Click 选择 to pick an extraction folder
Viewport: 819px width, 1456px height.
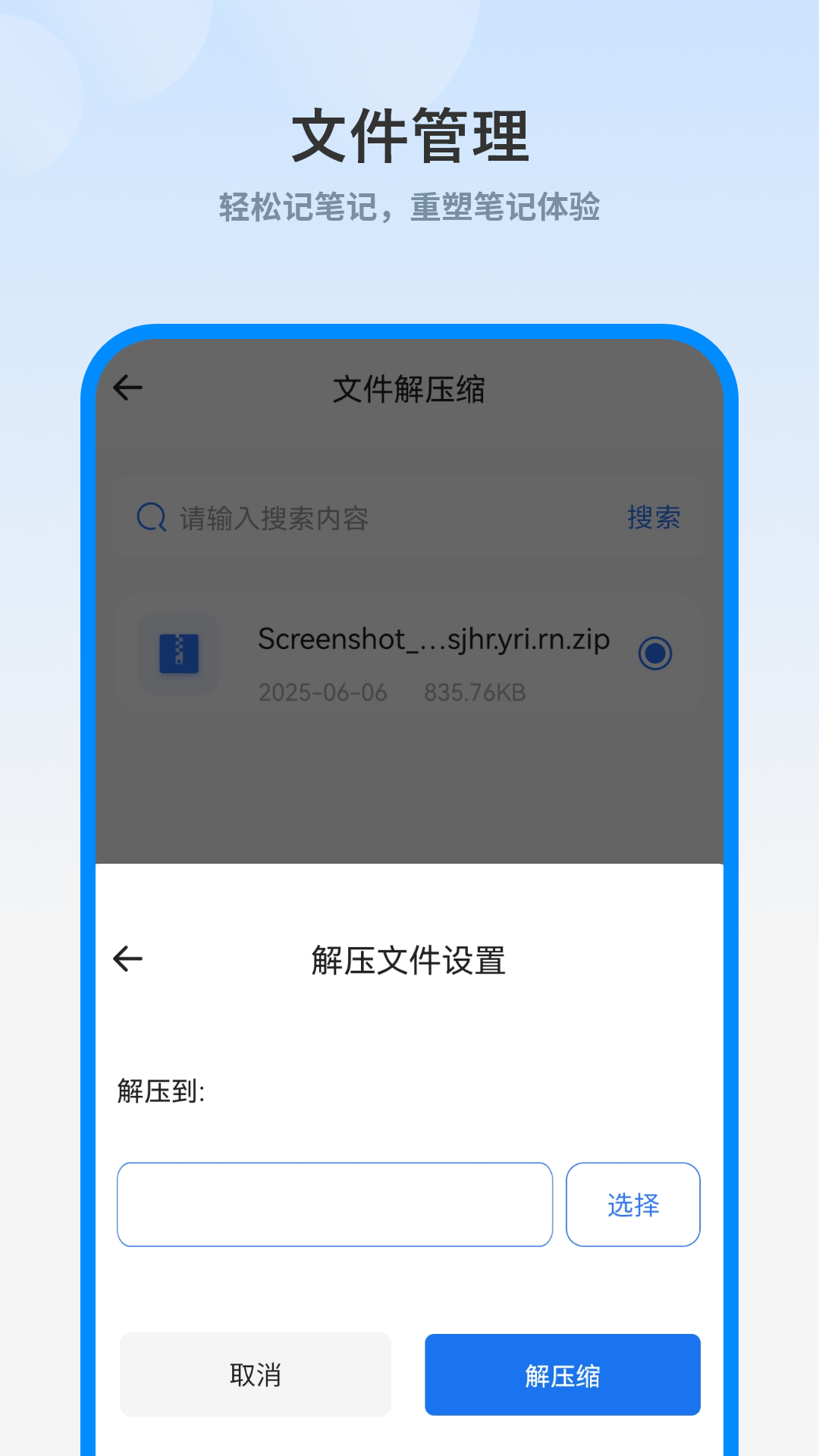point(633,1204)
